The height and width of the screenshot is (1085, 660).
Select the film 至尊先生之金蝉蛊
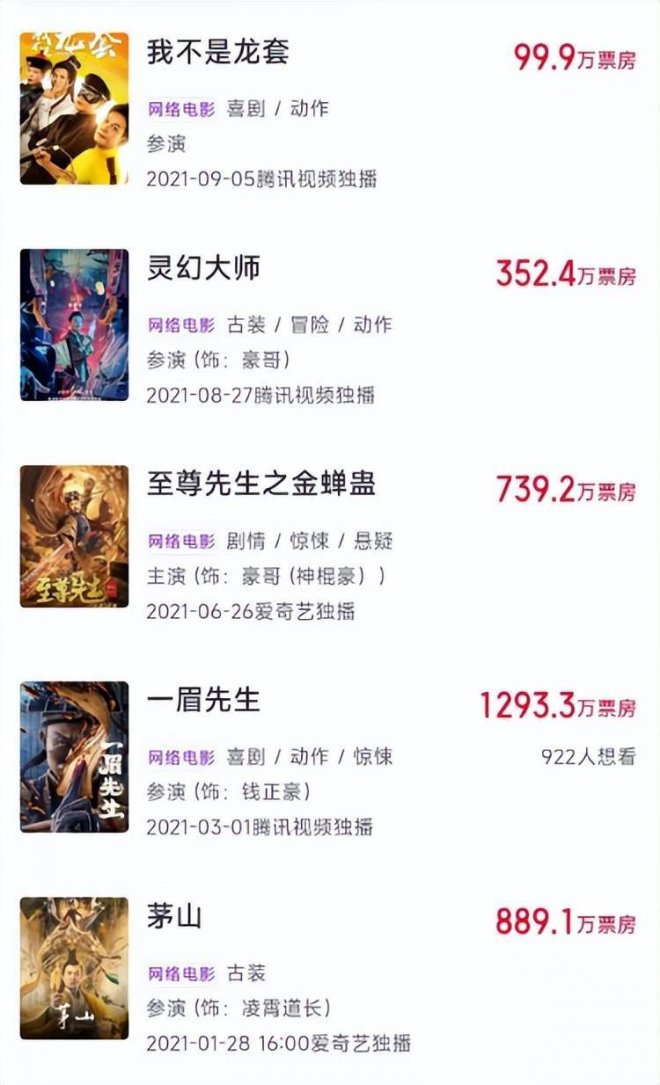(261, 486)
